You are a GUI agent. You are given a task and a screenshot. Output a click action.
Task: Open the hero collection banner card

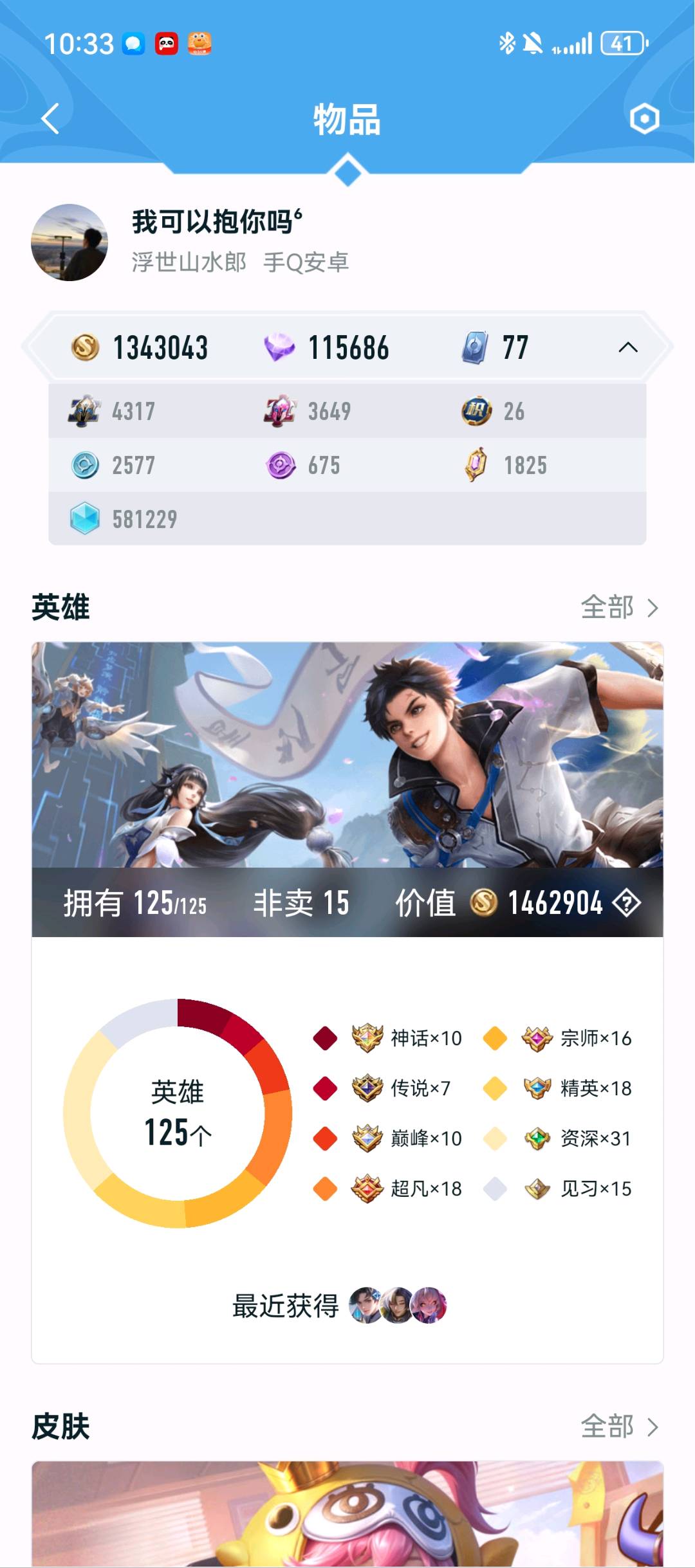point(347,756)
